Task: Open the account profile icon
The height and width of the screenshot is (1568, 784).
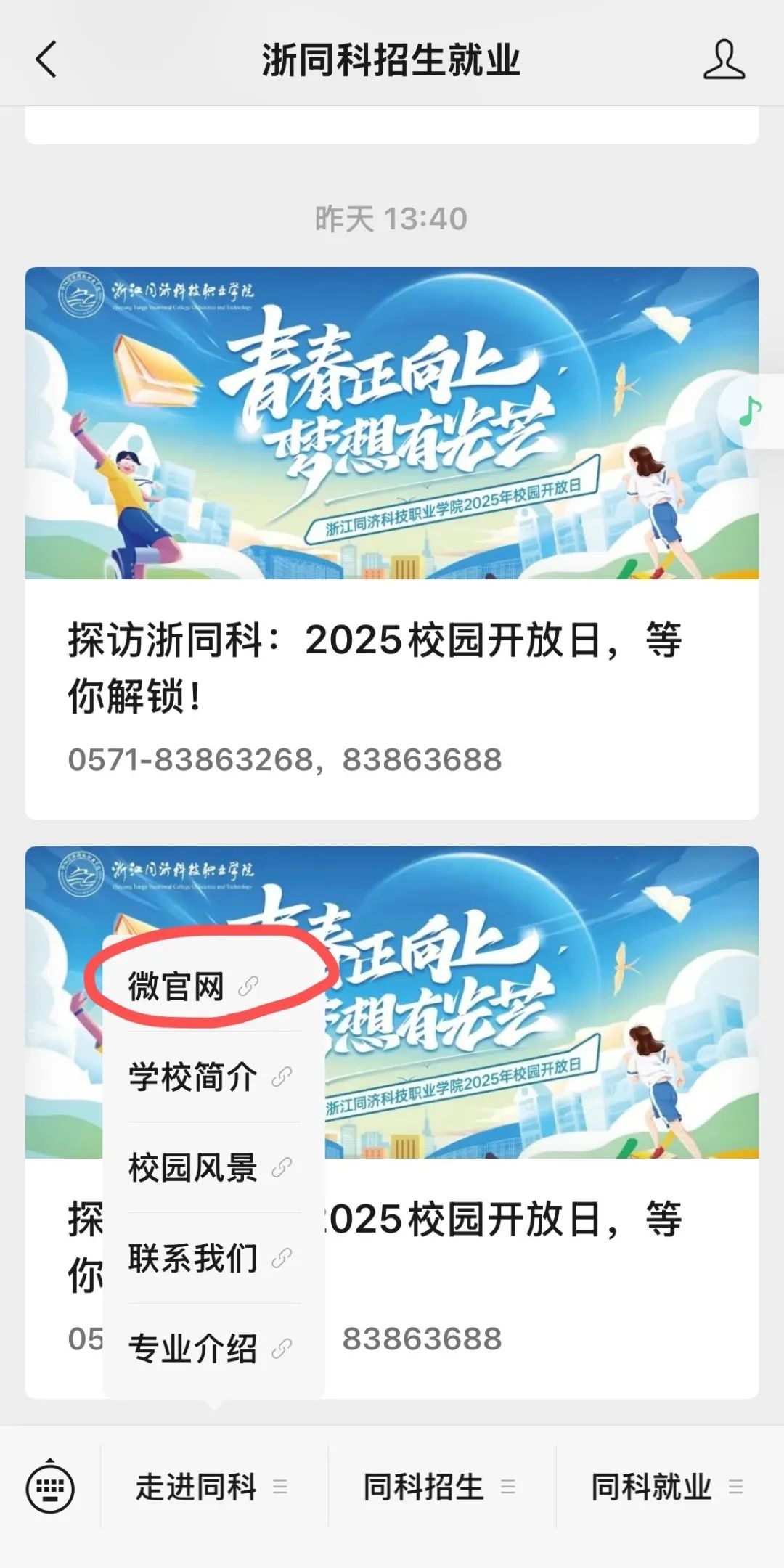Action: pyautogui.click(x=724, y=60)
